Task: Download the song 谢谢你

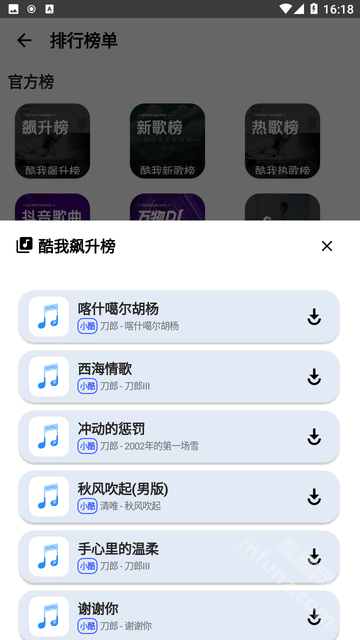Action: coord(314,617)
